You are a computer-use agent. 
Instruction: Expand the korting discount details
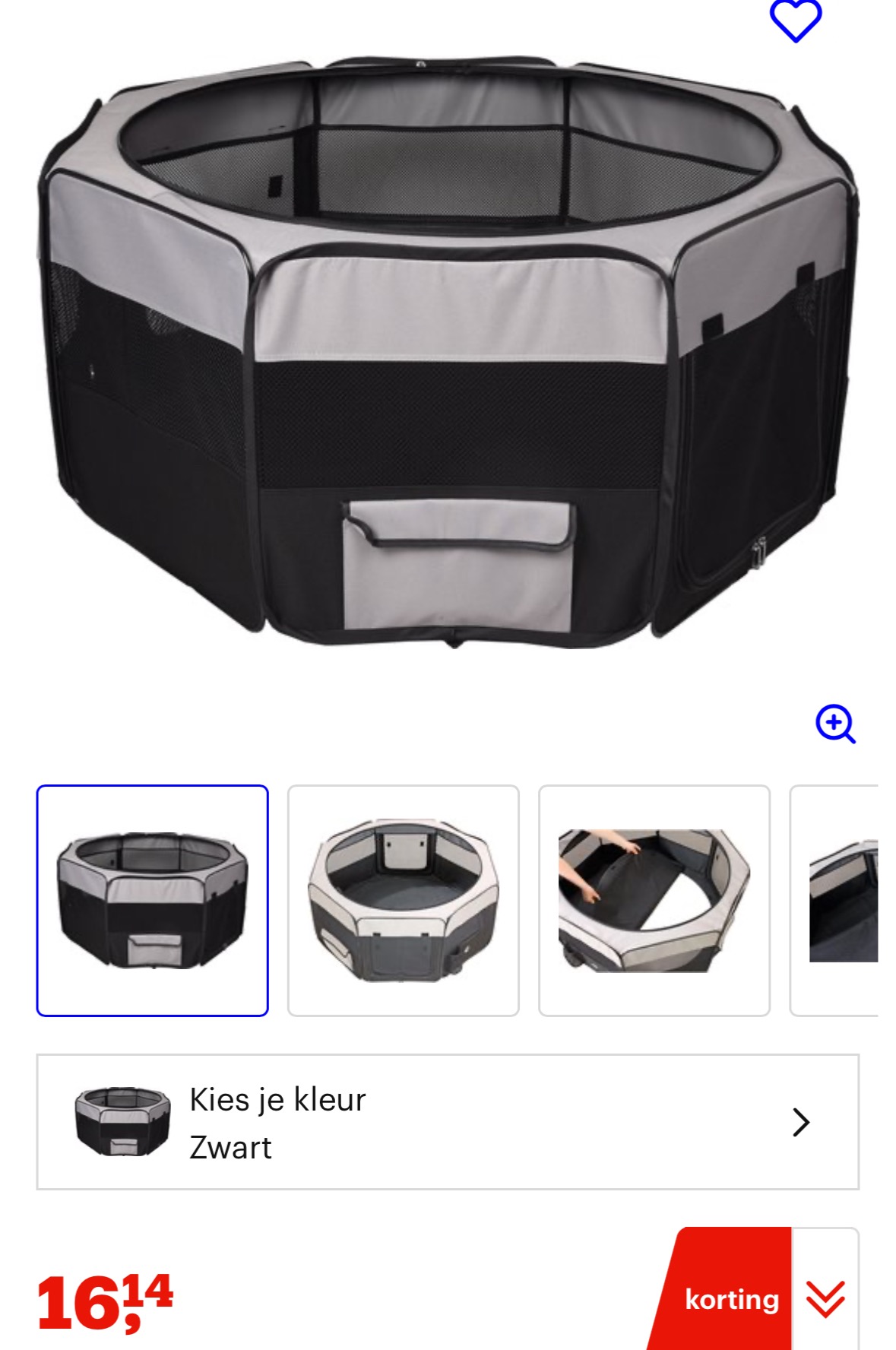point(825,1298)
